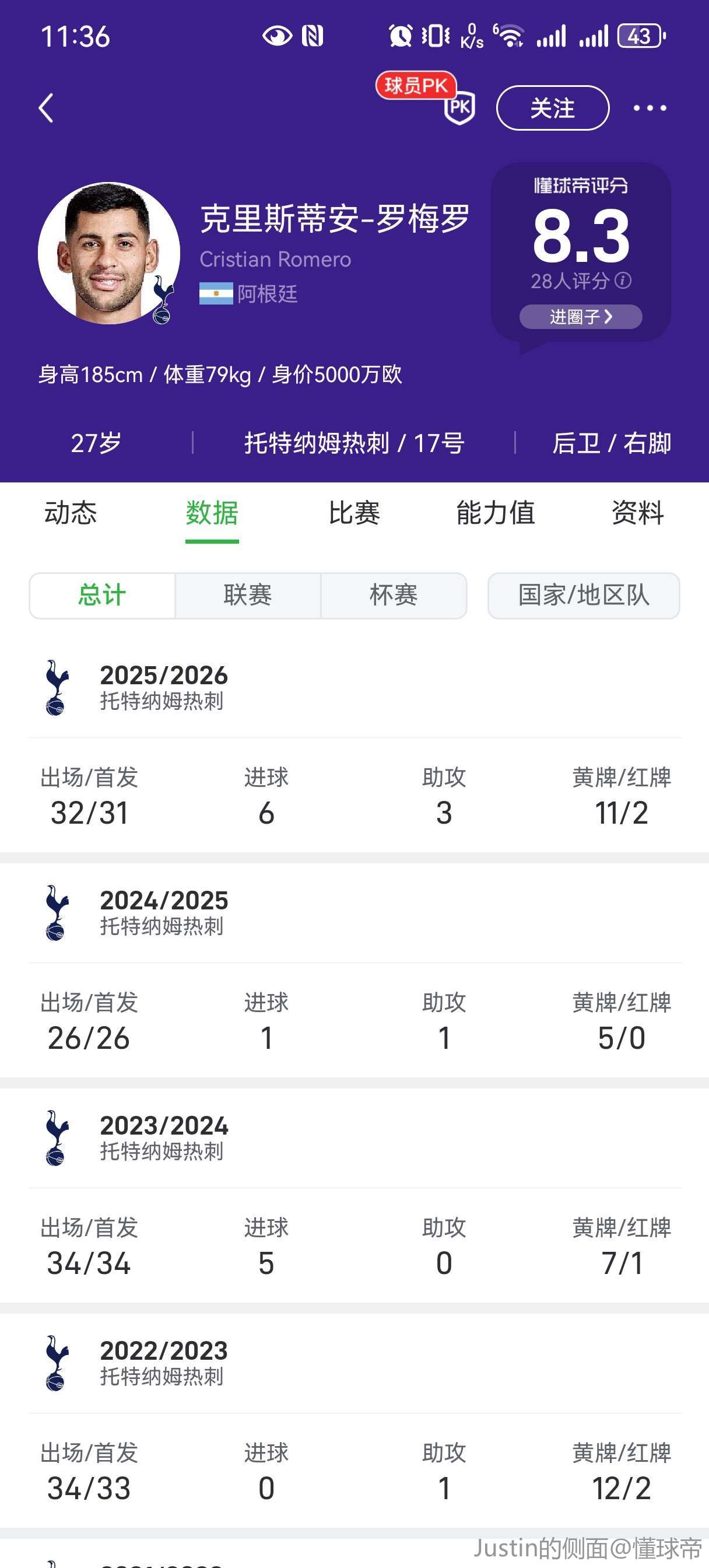Filter stats by 联赛
The width and height of the screenshot is (709, 1568).
click(x=248, y=596)
